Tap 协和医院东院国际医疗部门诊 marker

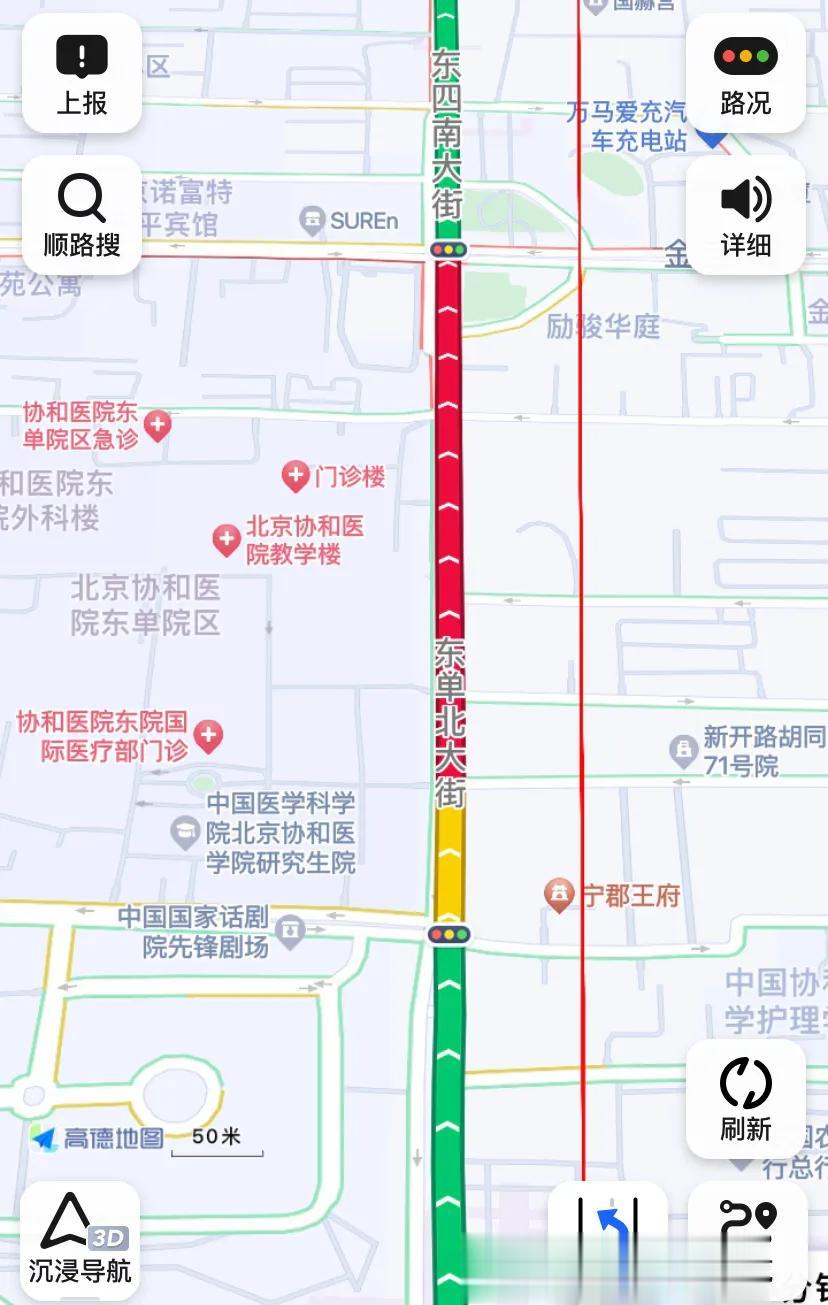(x=208, y=737)
